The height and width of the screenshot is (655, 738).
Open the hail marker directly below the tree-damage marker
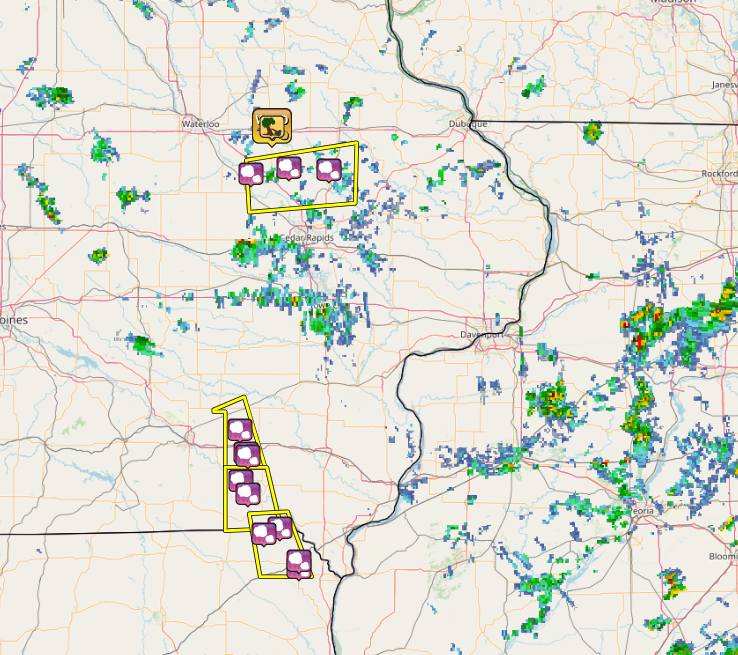(x=288, y=168)
